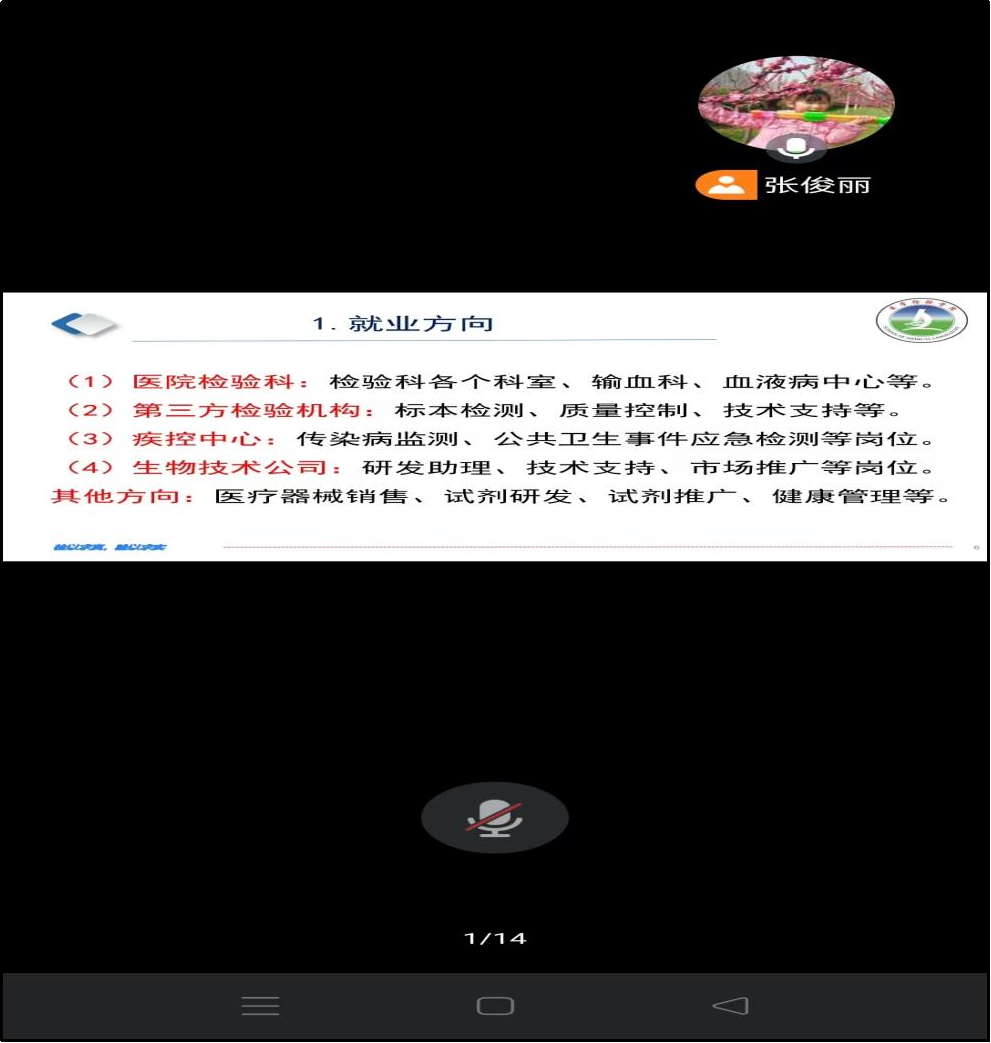Open the recent apps menu

[260, 1006]
